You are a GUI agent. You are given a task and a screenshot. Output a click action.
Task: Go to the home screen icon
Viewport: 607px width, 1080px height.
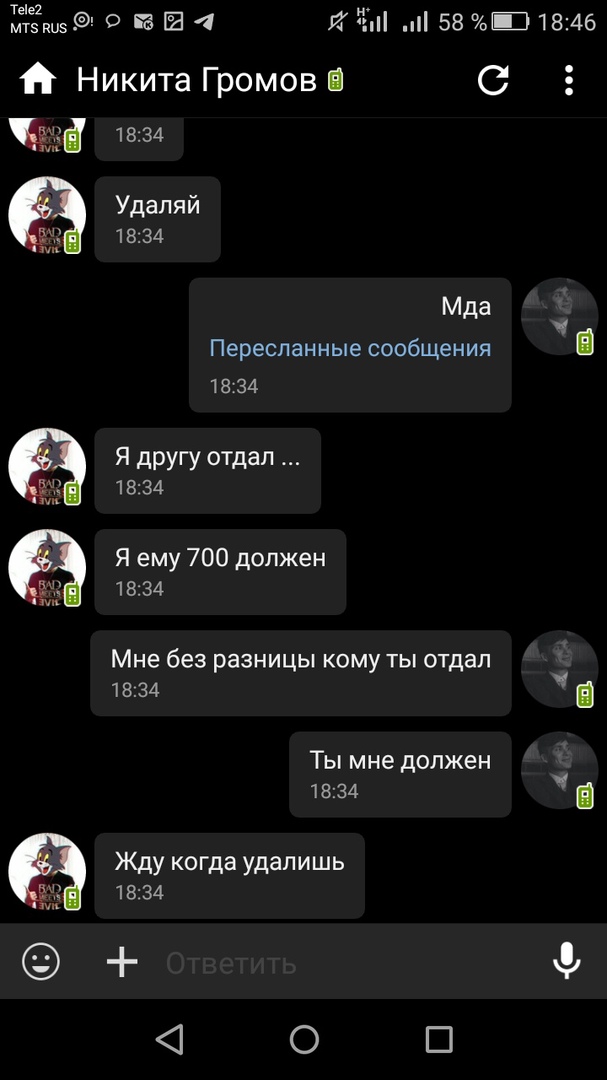pyautogui.click(x=37, y=79)
